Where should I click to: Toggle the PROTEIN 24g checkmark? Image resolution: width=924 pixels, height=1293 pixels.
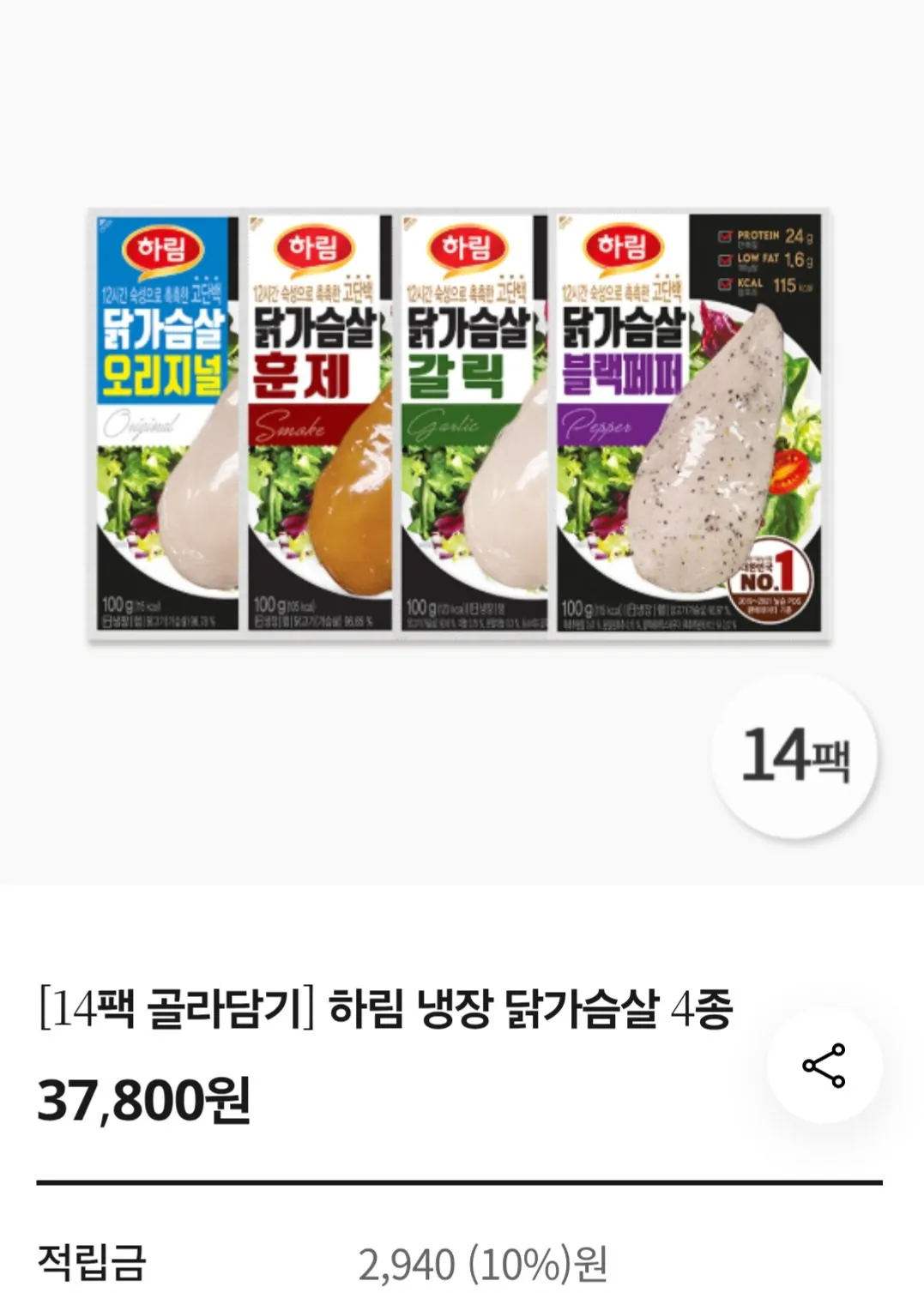[x=724, y=236]
